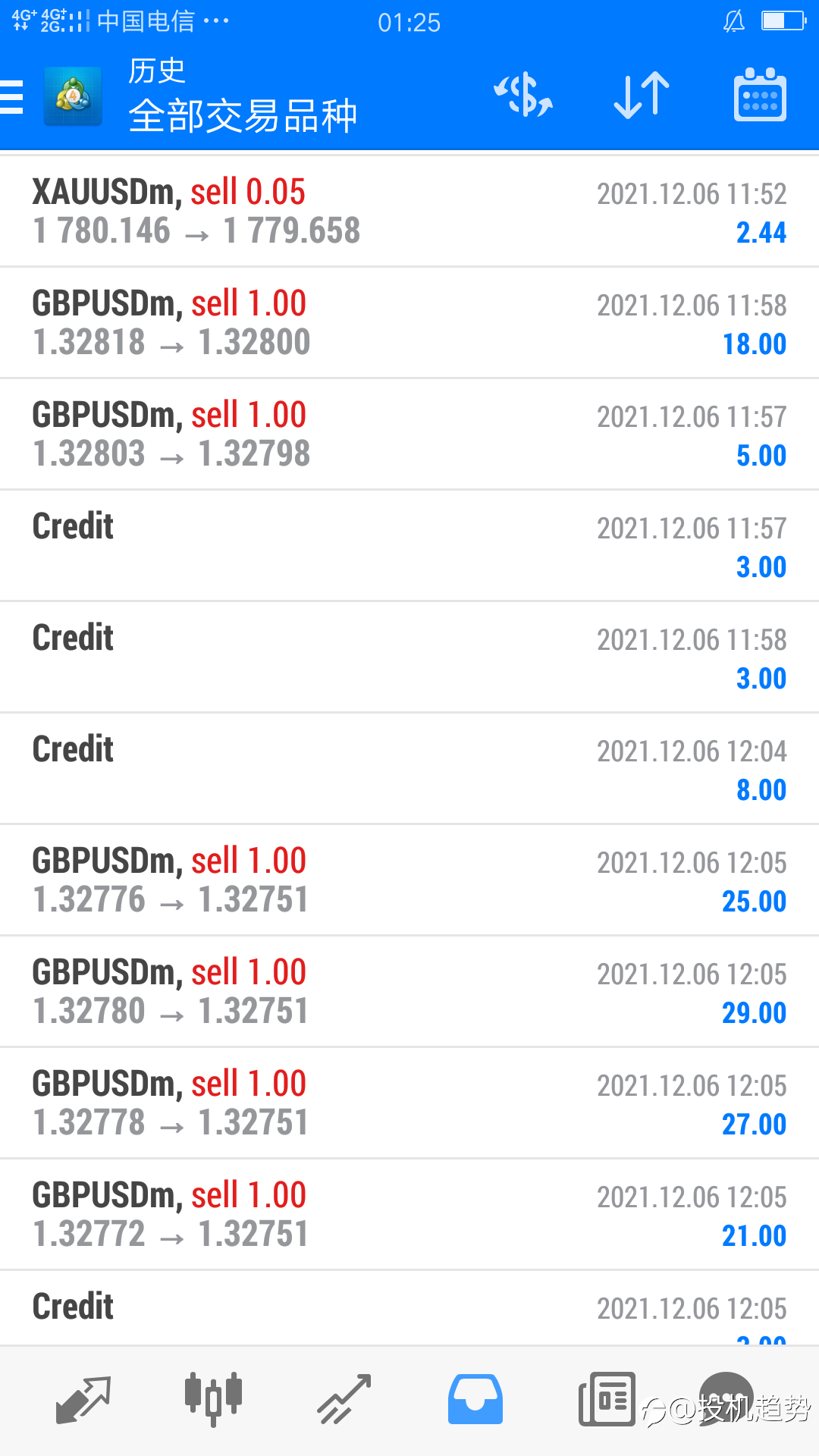Screen dimensions: 819x1456
Task: Select the Credit entry at 11:58
Action: point(409,657)
